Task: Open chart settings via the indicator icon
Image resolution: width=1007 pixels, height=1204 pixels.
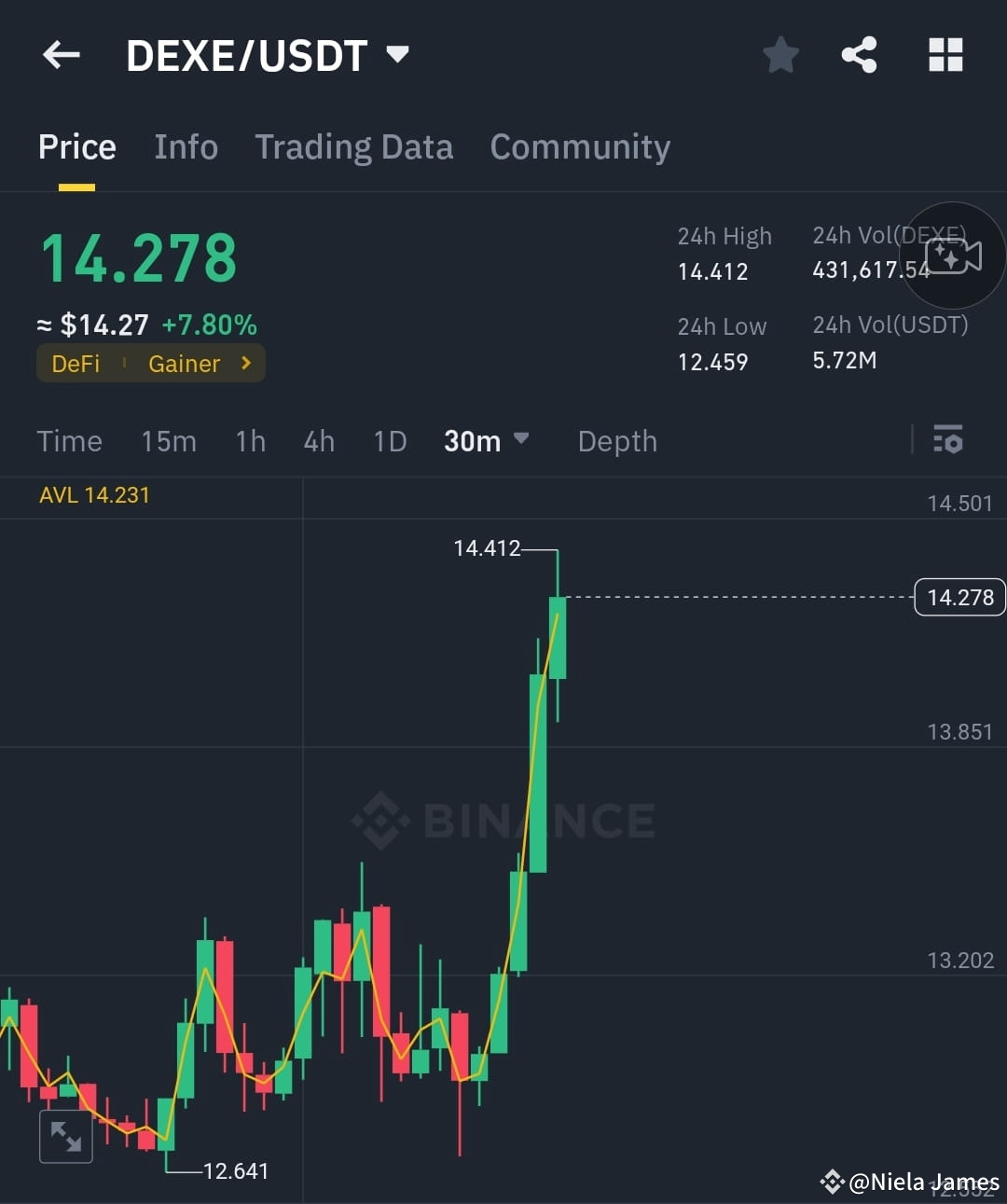Action: tap(947, 439)
